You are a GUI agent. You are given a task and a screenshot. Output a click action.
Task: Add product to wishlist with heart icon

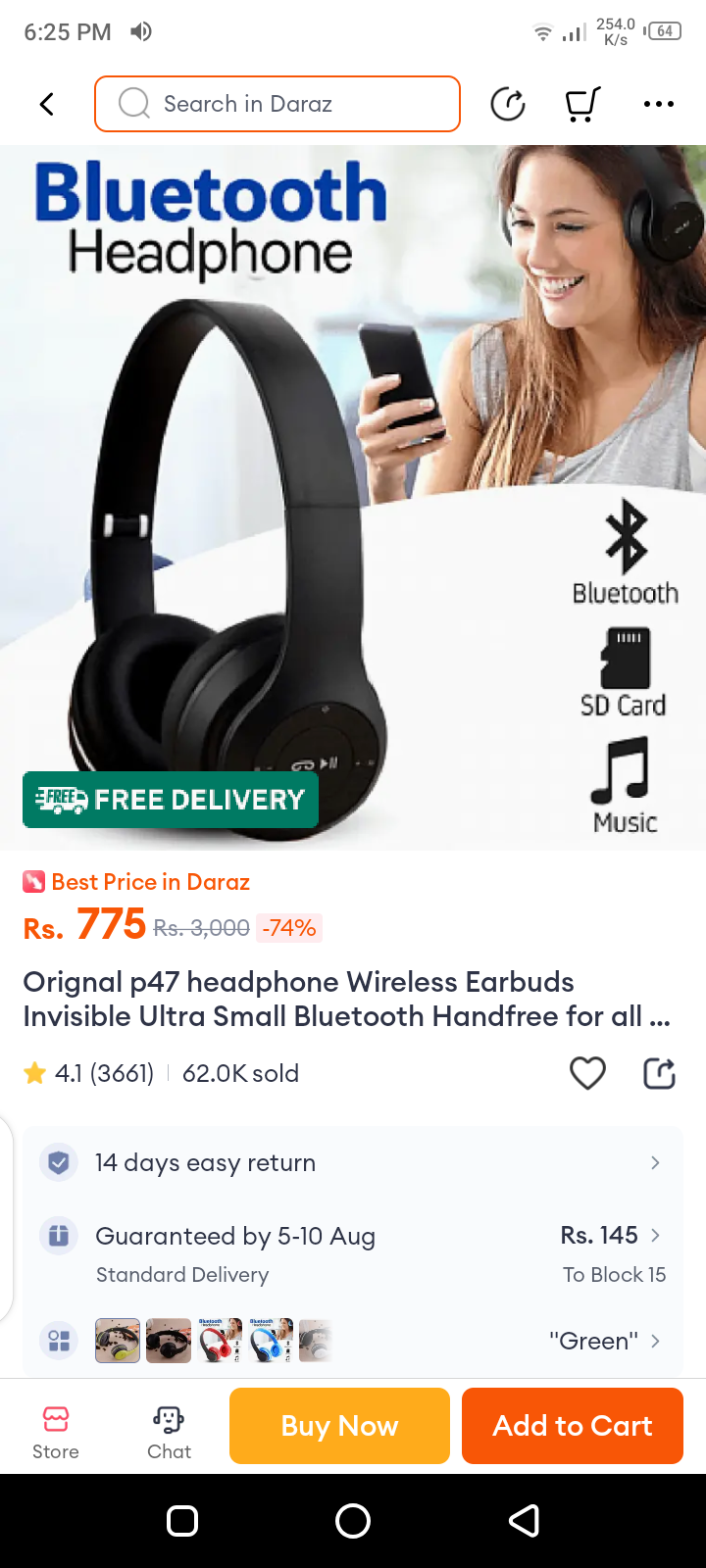(587, 1073)
